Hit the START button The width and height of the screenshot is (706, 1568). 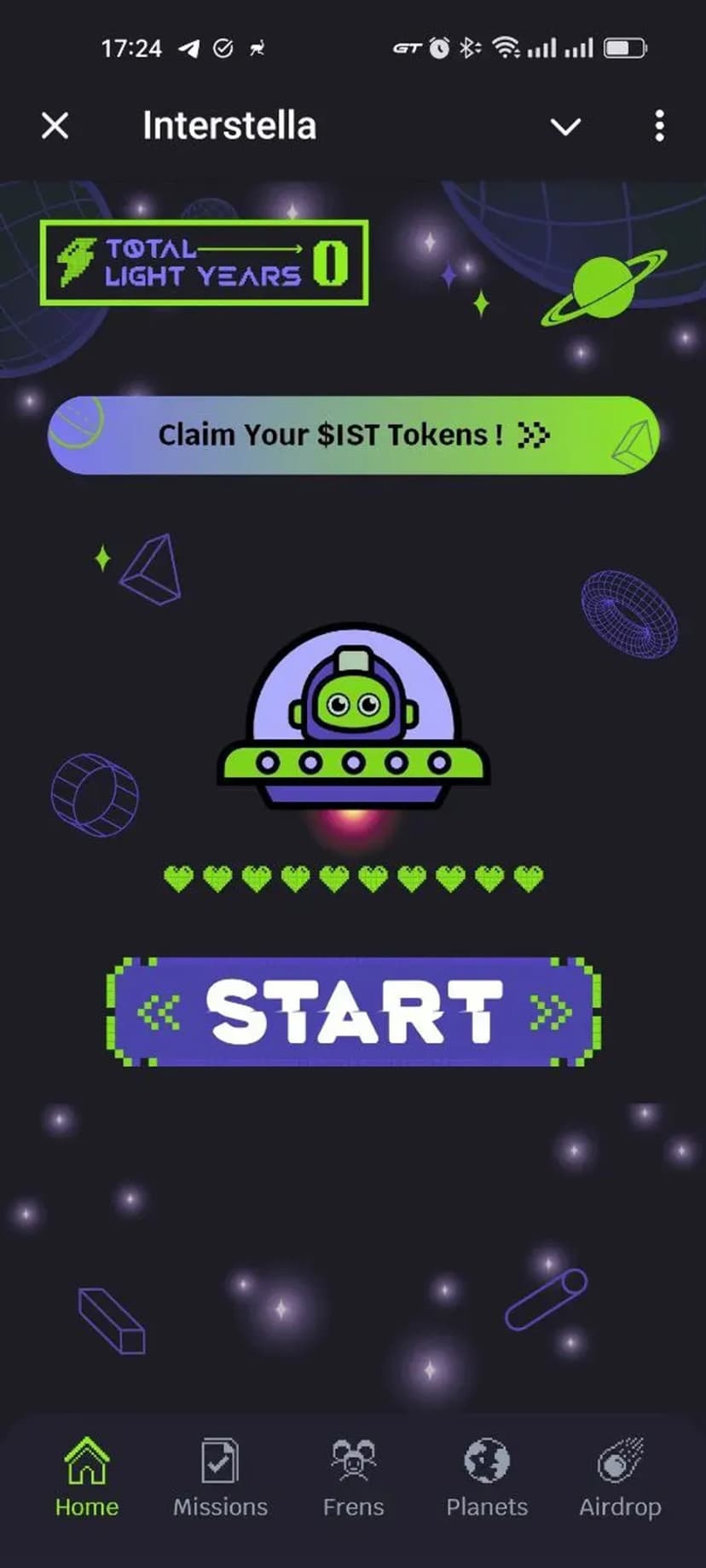click(353, 1012)
